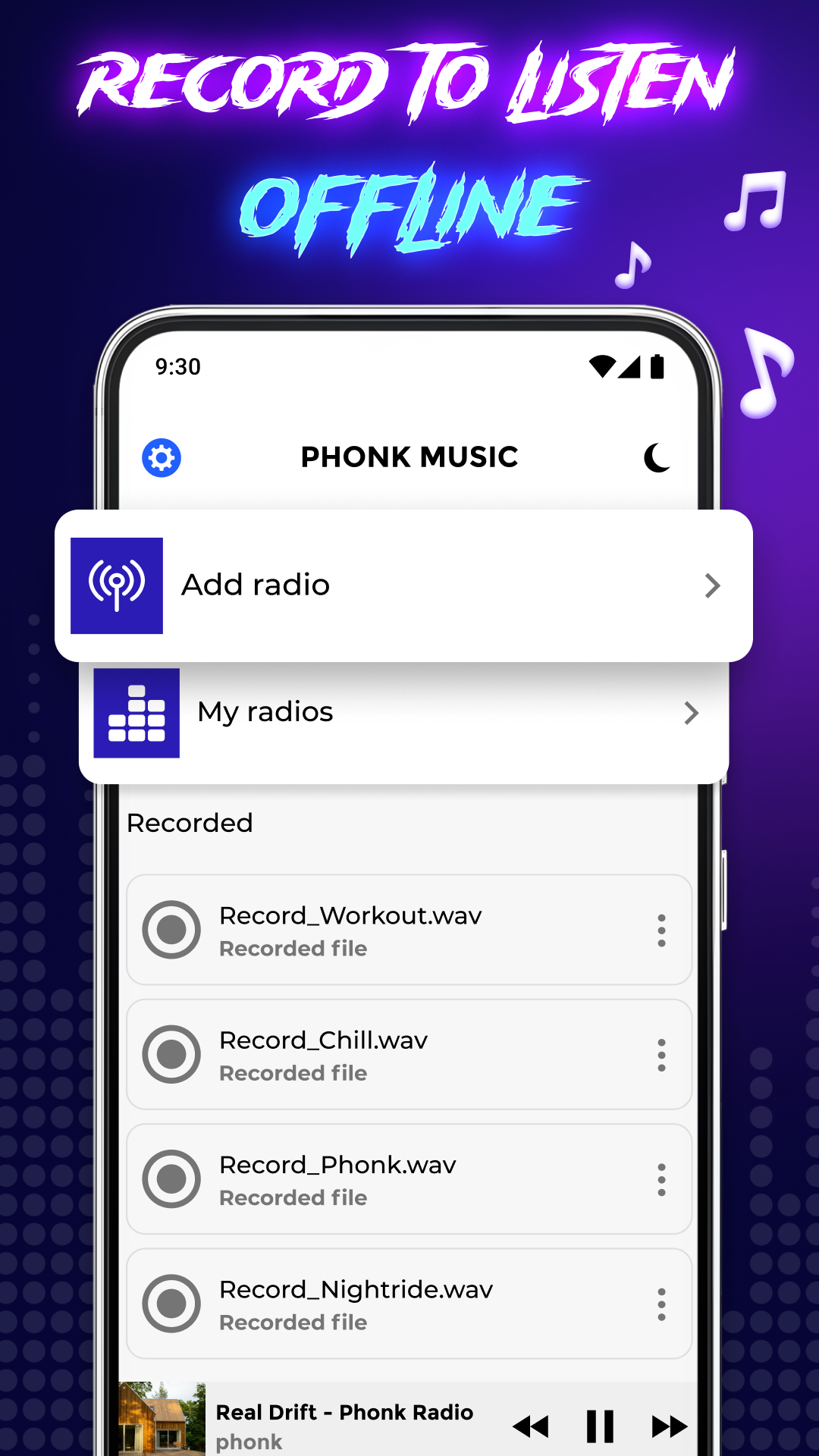Select the Add radio antenna icon
Viewport: 819px width, 1456px height.
pos(117,585)
